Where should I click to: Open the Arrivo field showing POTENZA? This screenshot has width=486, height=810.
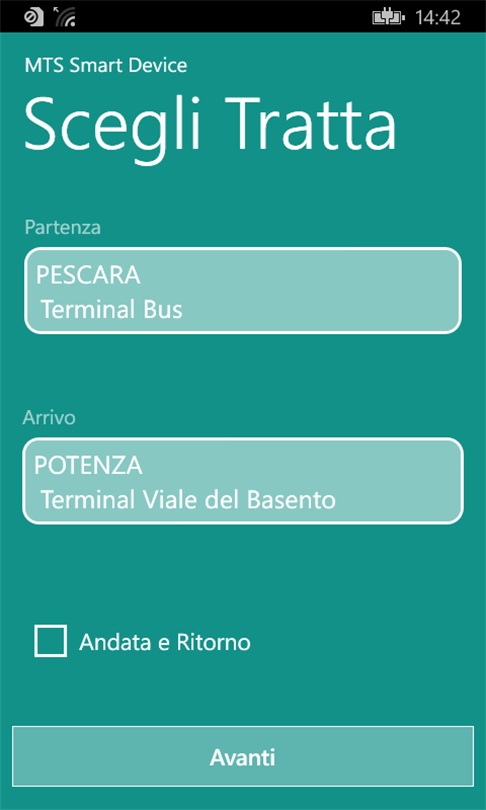243,481
